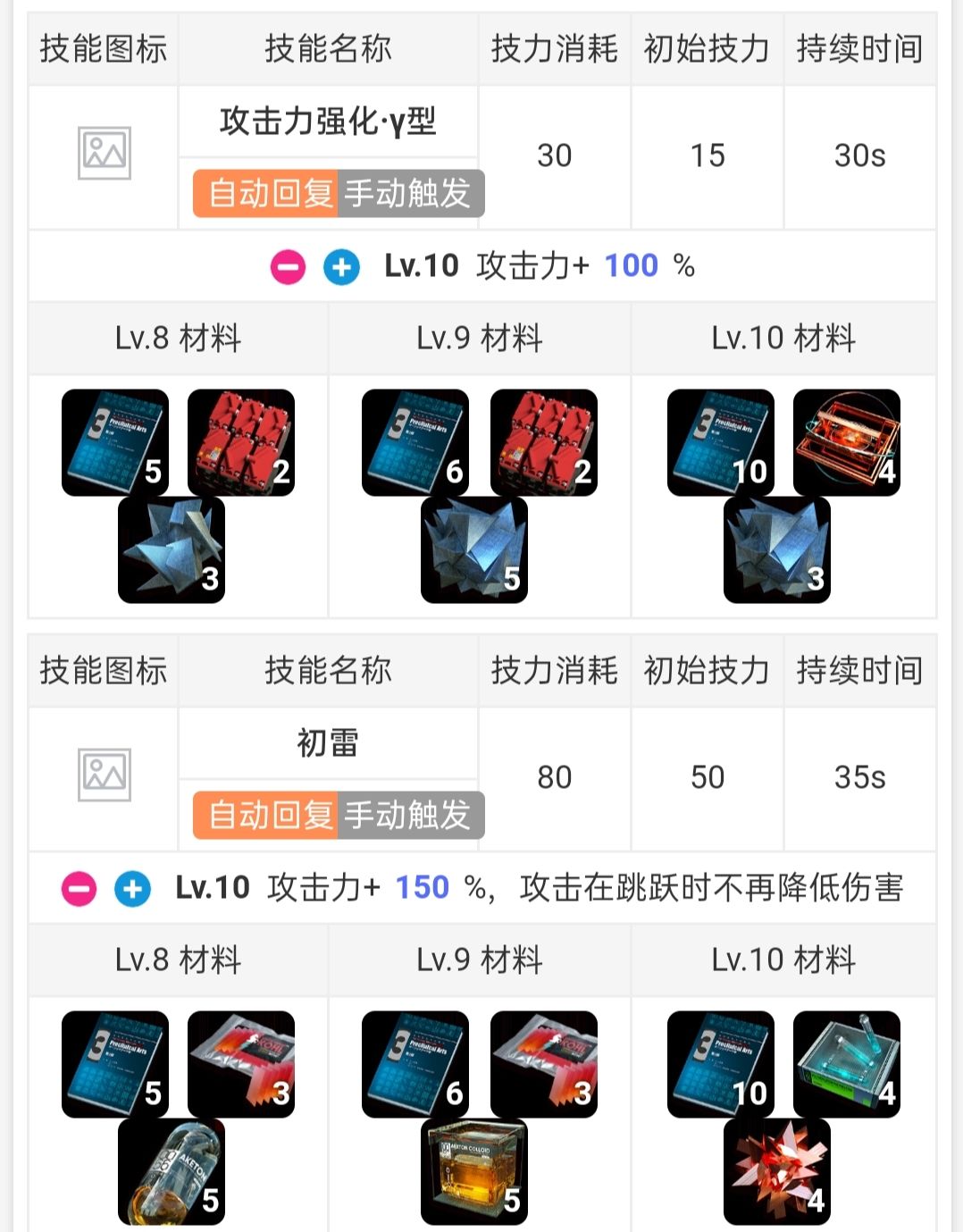Image resolution: width=963 pixels, height=1232 pixels.
Task: Click the orange packet material icon showing quantity 3
Action: (x=243, y=1065)
